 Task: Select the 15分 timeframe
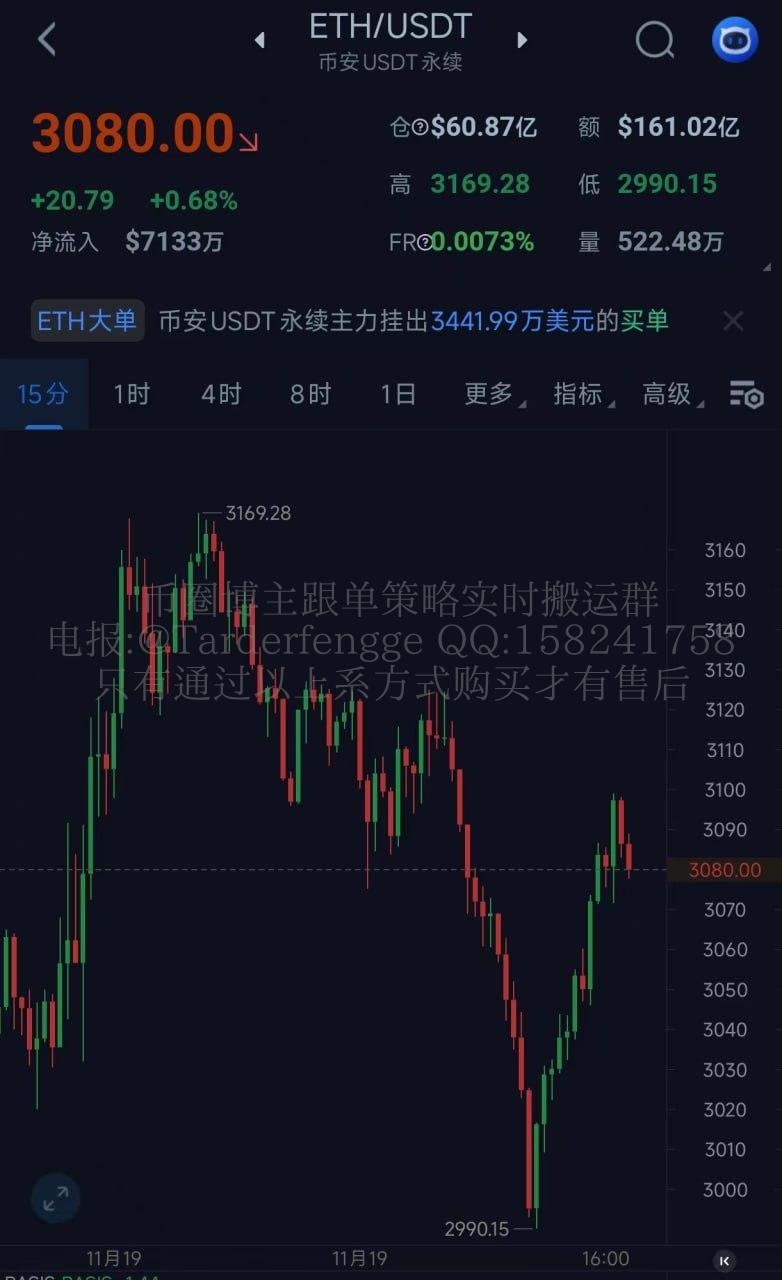pos(43,394)
